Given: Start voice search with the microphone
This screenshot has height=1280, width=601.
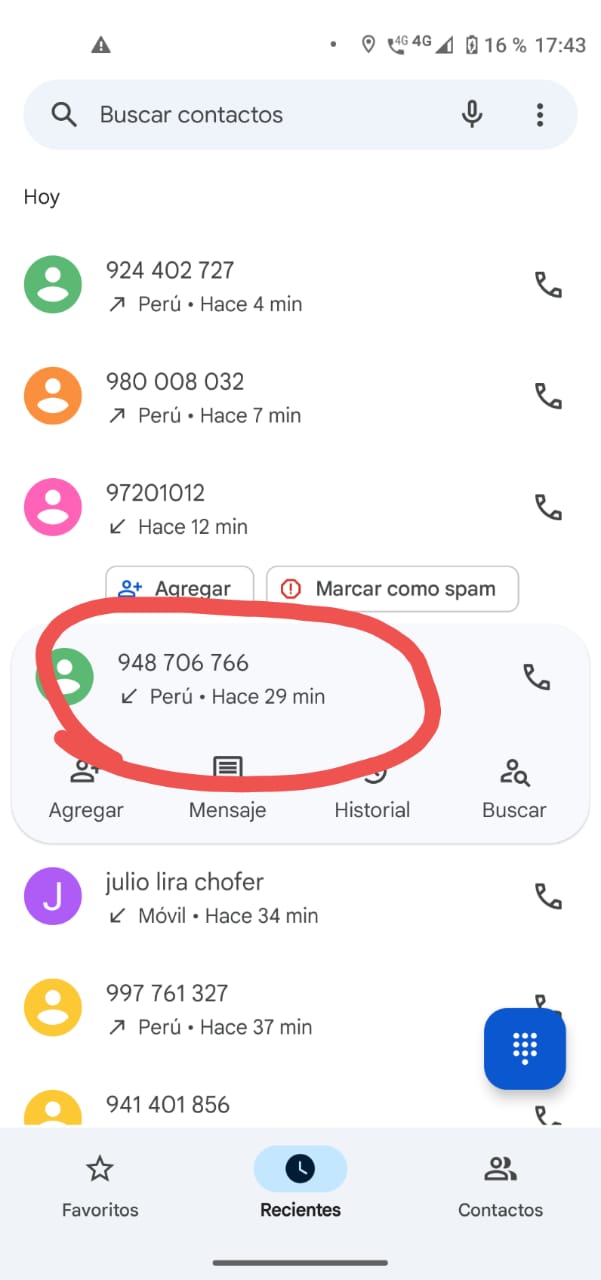Looking at the screenshot, I should 472,115.
